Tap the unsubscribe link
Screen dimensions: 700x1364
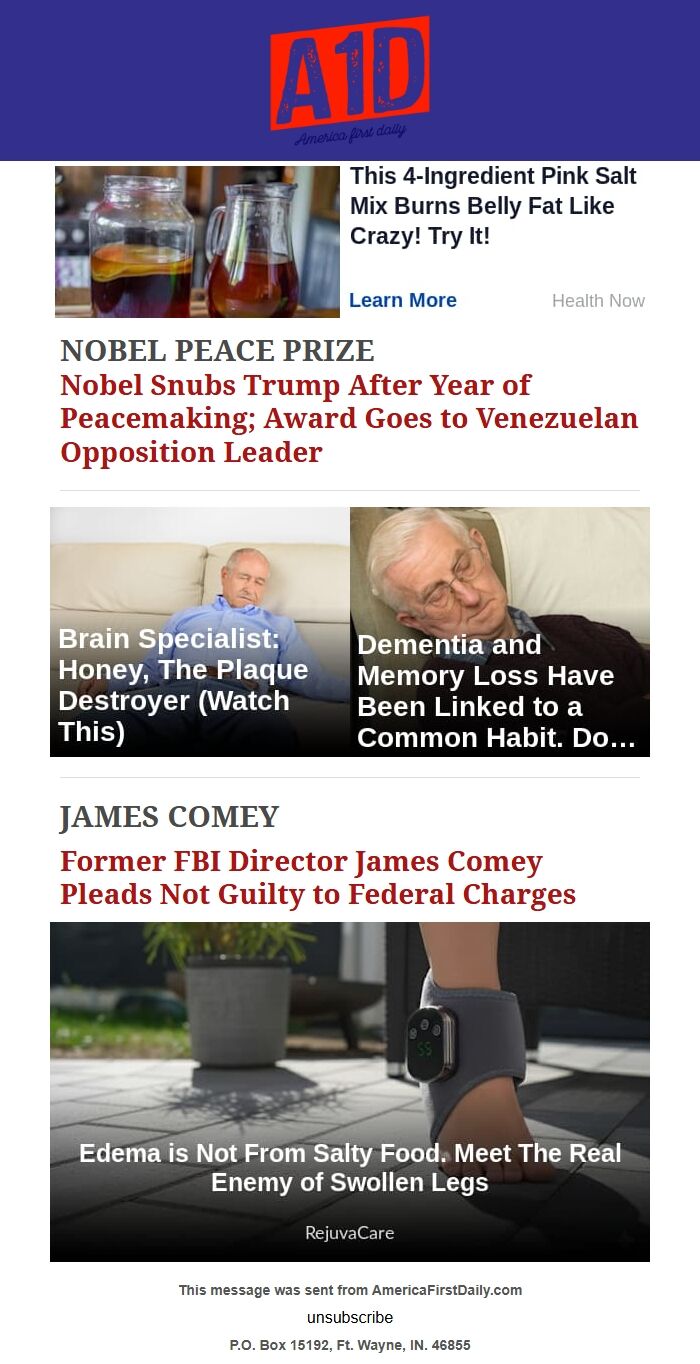350,1317
